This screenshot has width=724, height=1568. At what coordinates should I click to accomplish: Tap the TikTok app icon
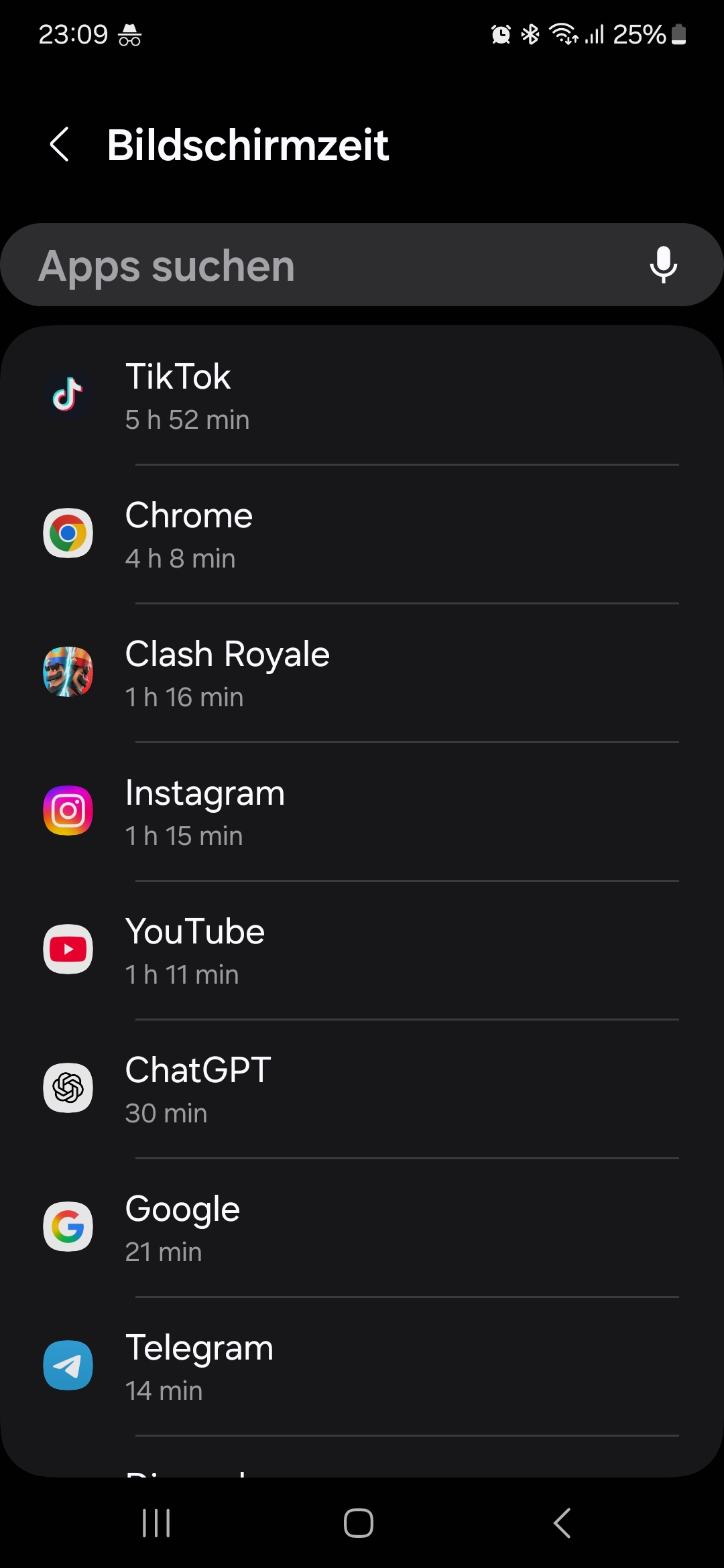pos(67,395)
